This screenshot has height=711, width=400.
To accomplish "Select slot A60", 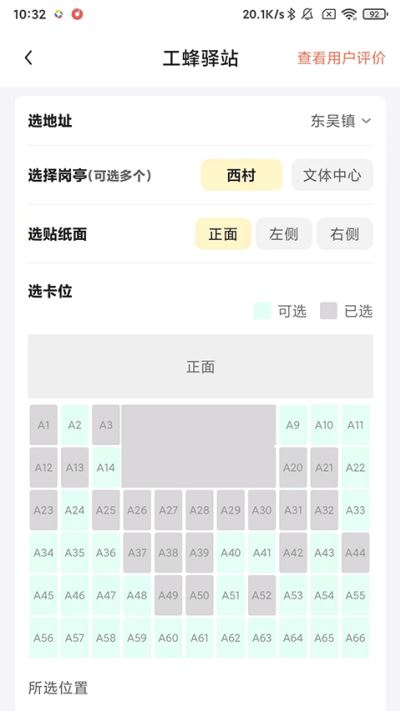I will [x=168, y=638].
